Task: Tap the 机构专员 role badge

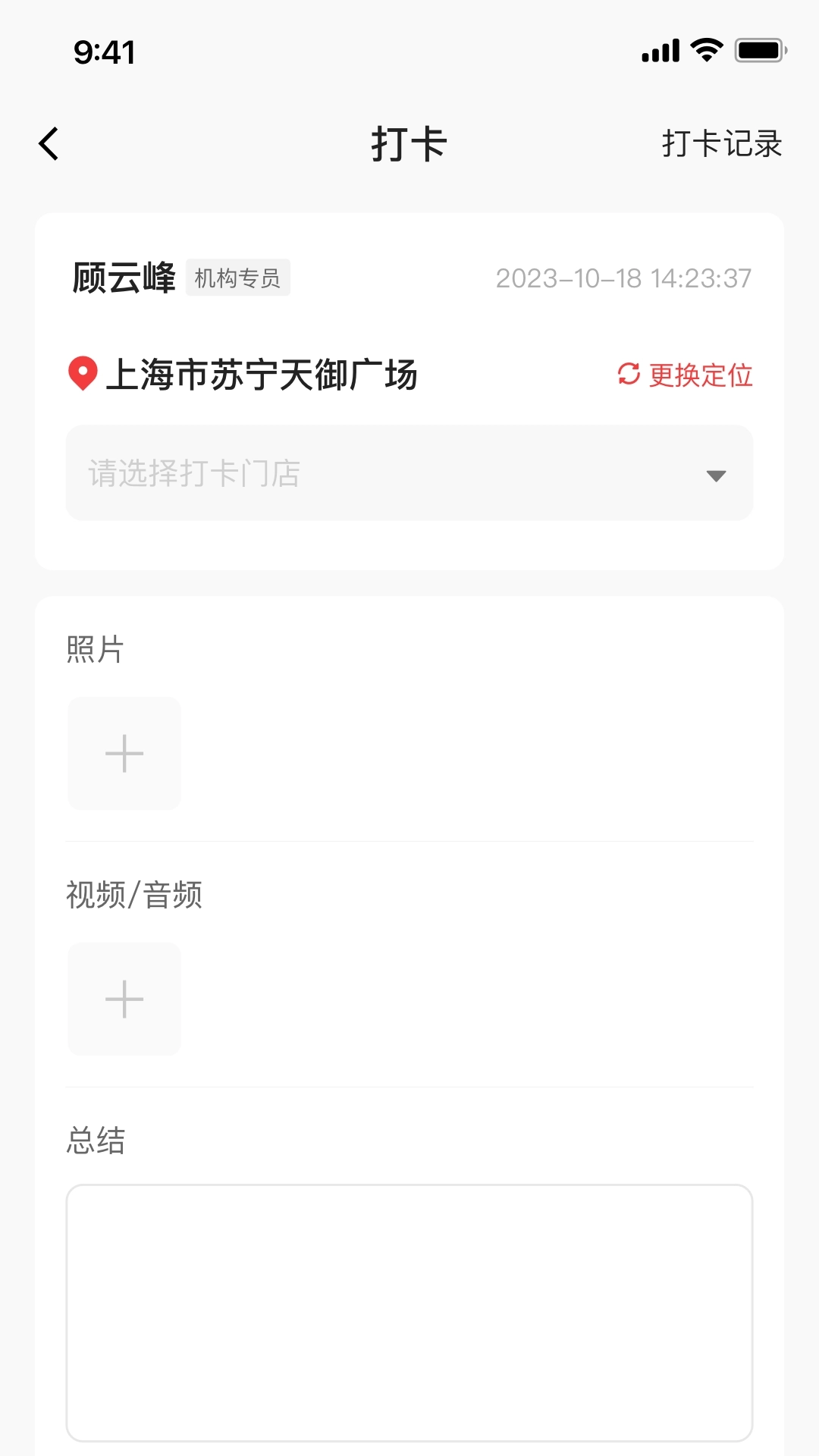Action: pos(237,278)
